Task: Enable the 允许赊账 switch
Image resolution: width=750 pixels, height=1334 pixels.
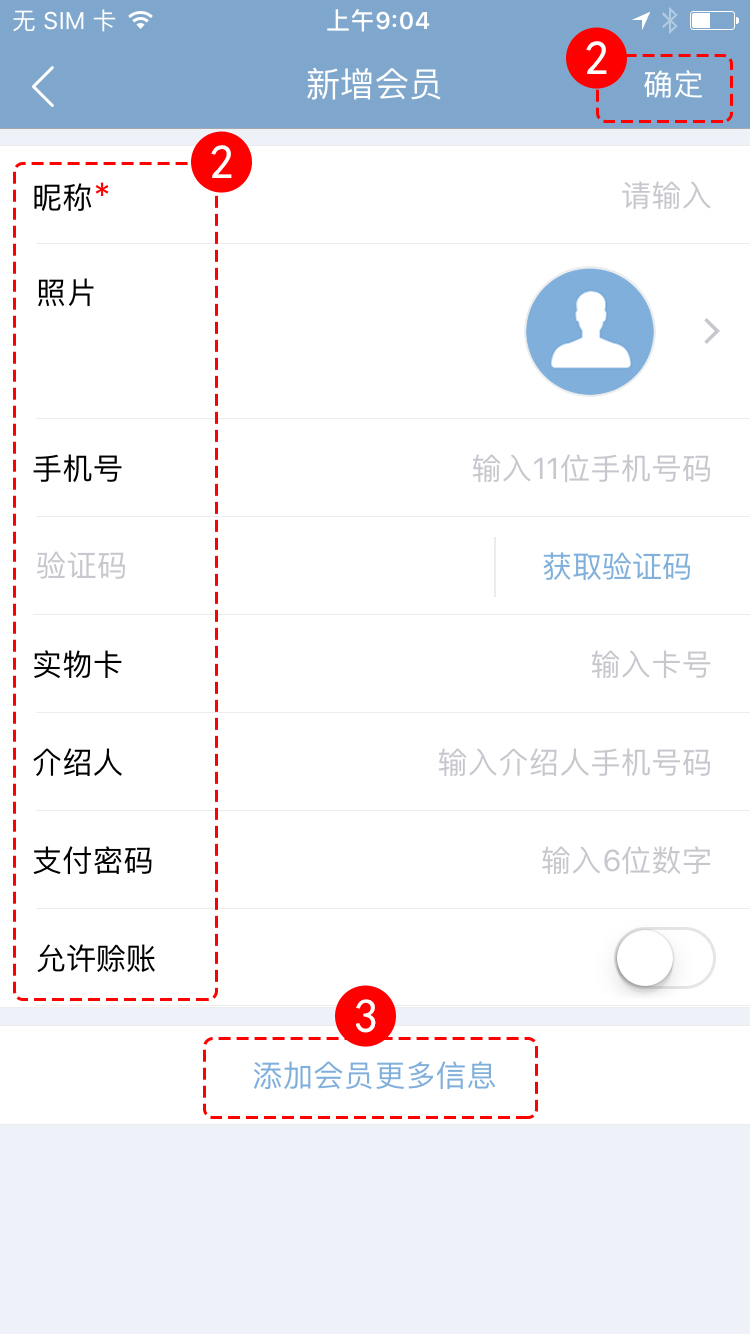Action: pos(664,958)
